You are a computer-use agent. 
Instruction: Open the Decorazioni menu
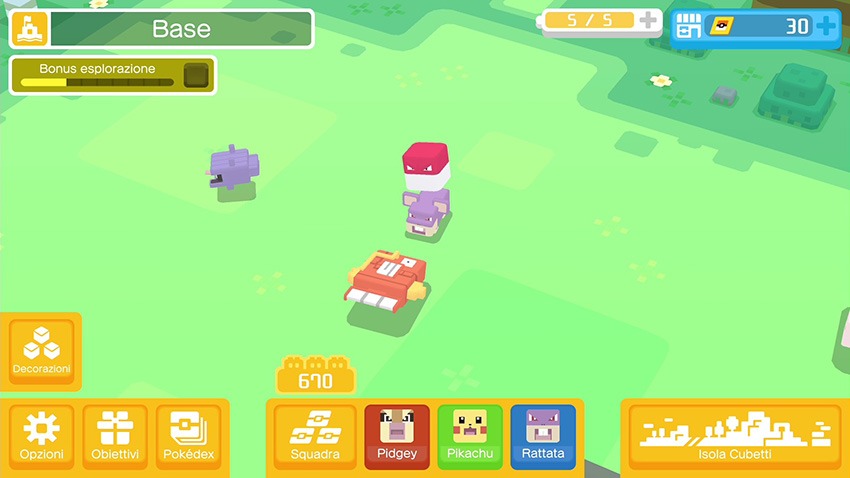[x=41, y=351]
